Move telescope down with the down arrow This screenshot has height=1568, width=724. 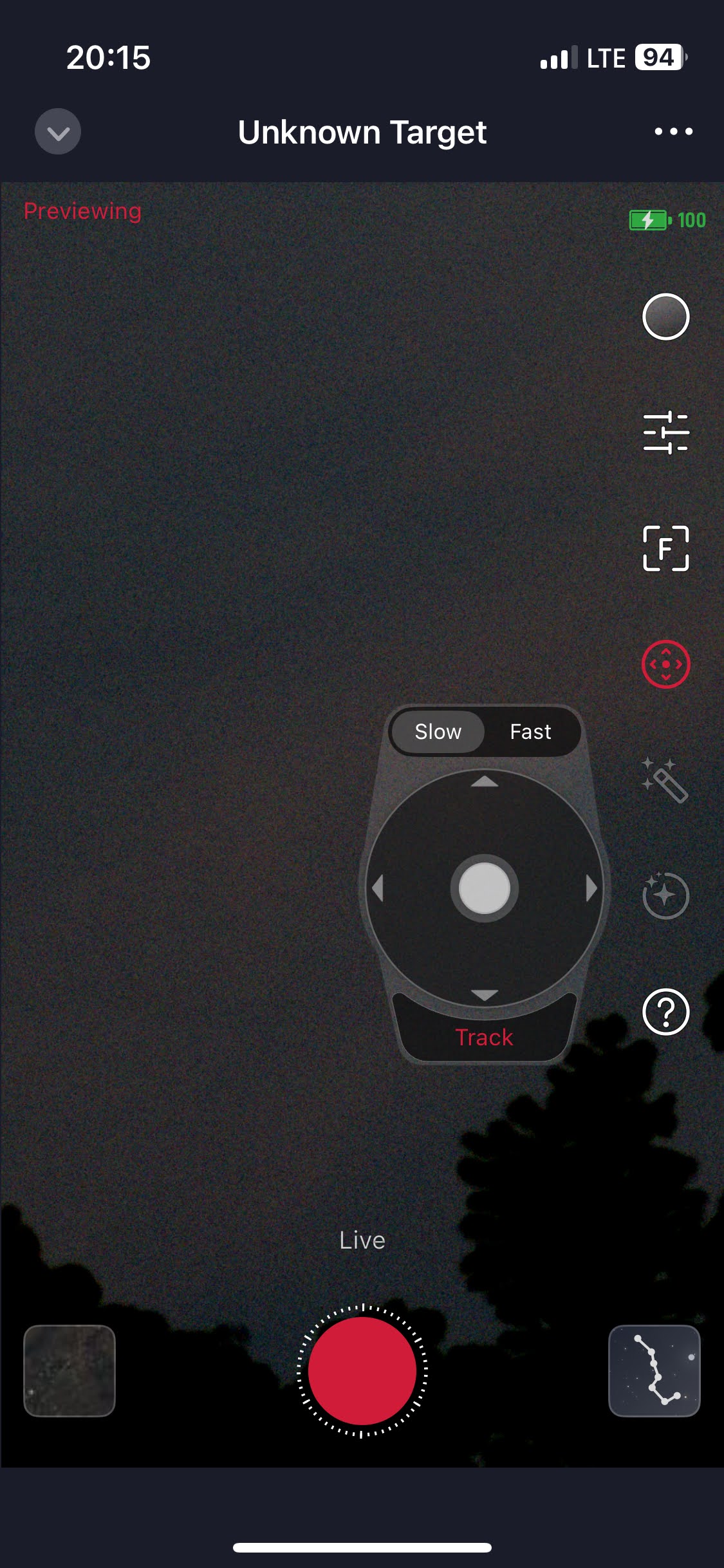point(485,995)
